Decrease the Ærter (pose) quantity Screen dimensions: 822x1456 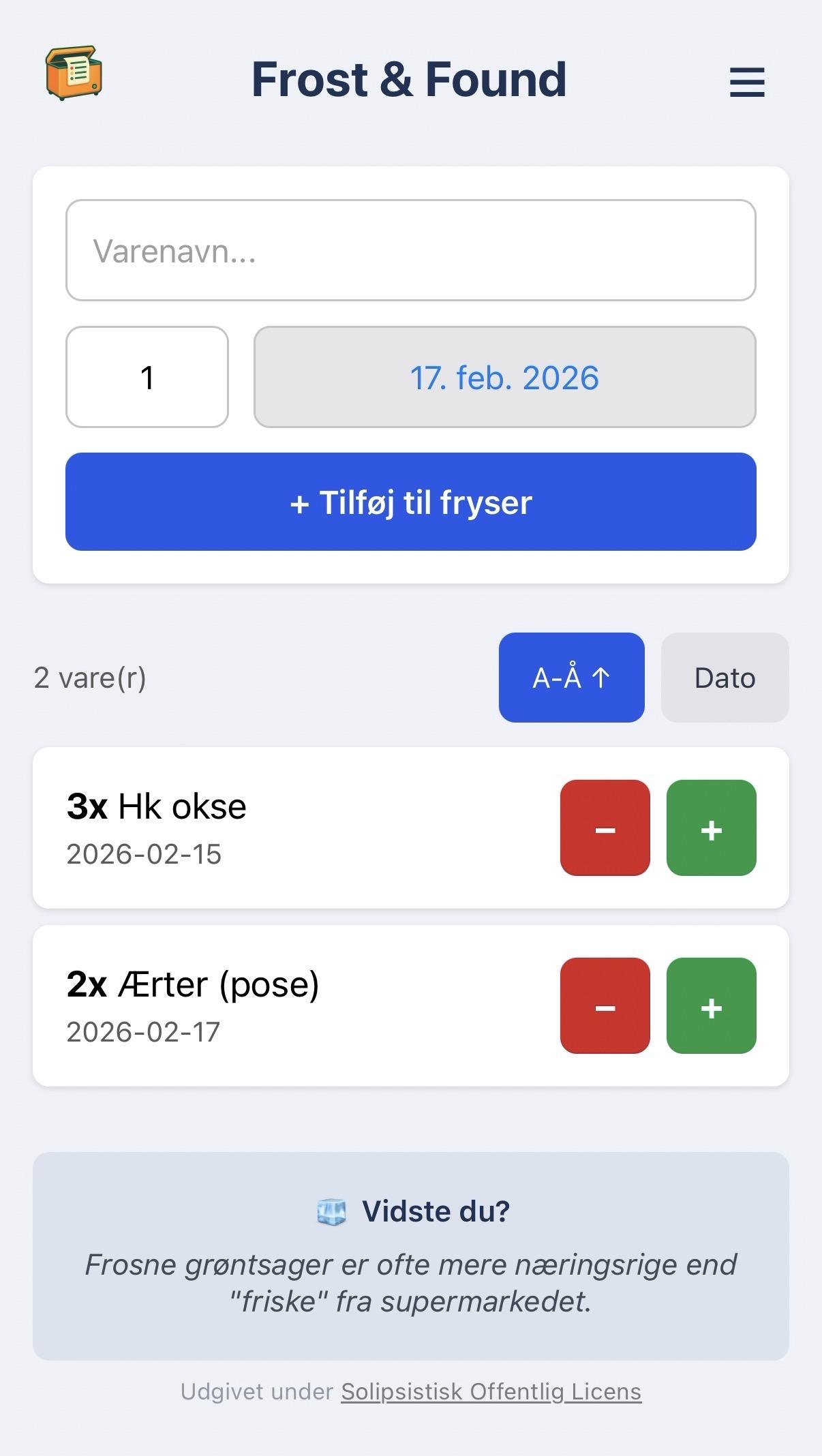[605, 1005]
